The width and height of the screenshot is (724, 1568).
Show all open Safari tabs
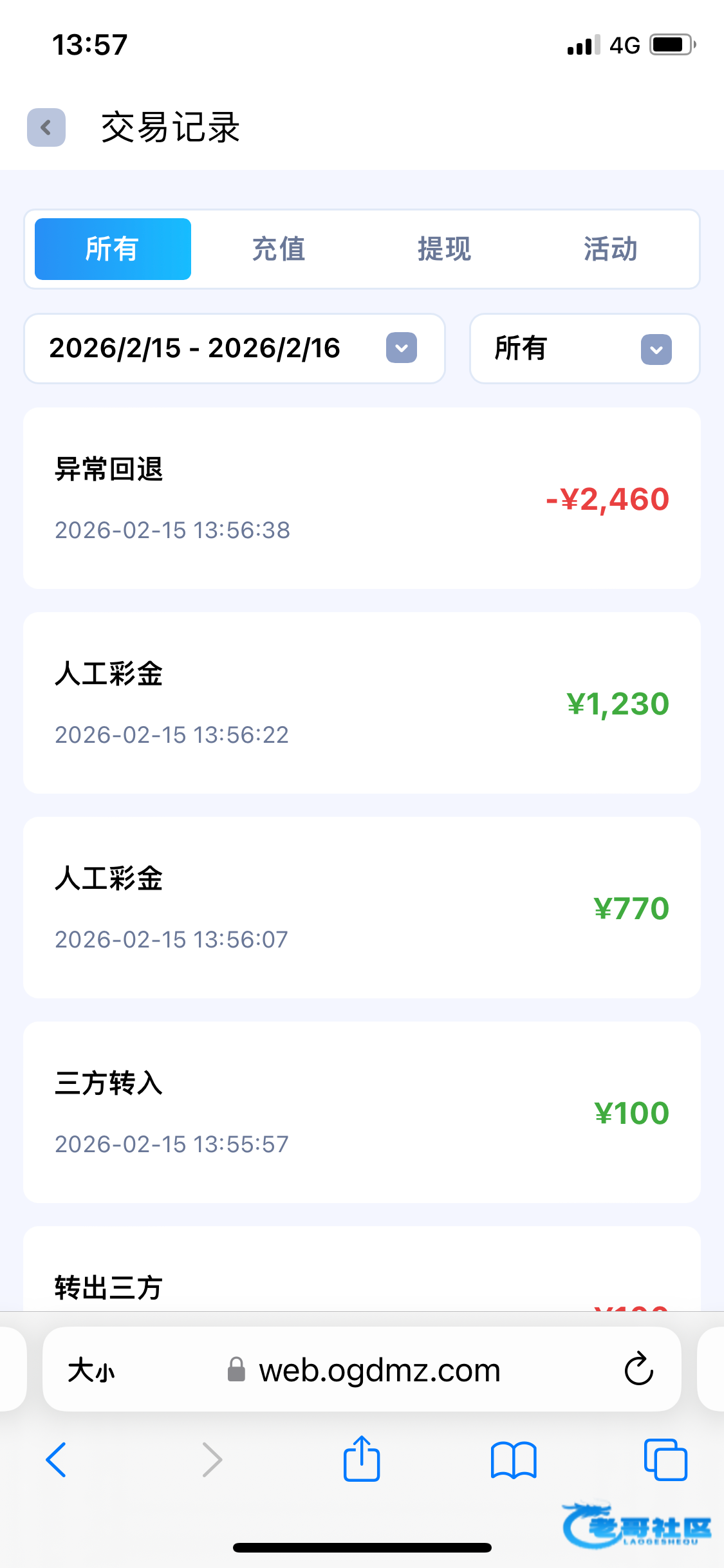pyautogui.click(x=665, y=1459)
